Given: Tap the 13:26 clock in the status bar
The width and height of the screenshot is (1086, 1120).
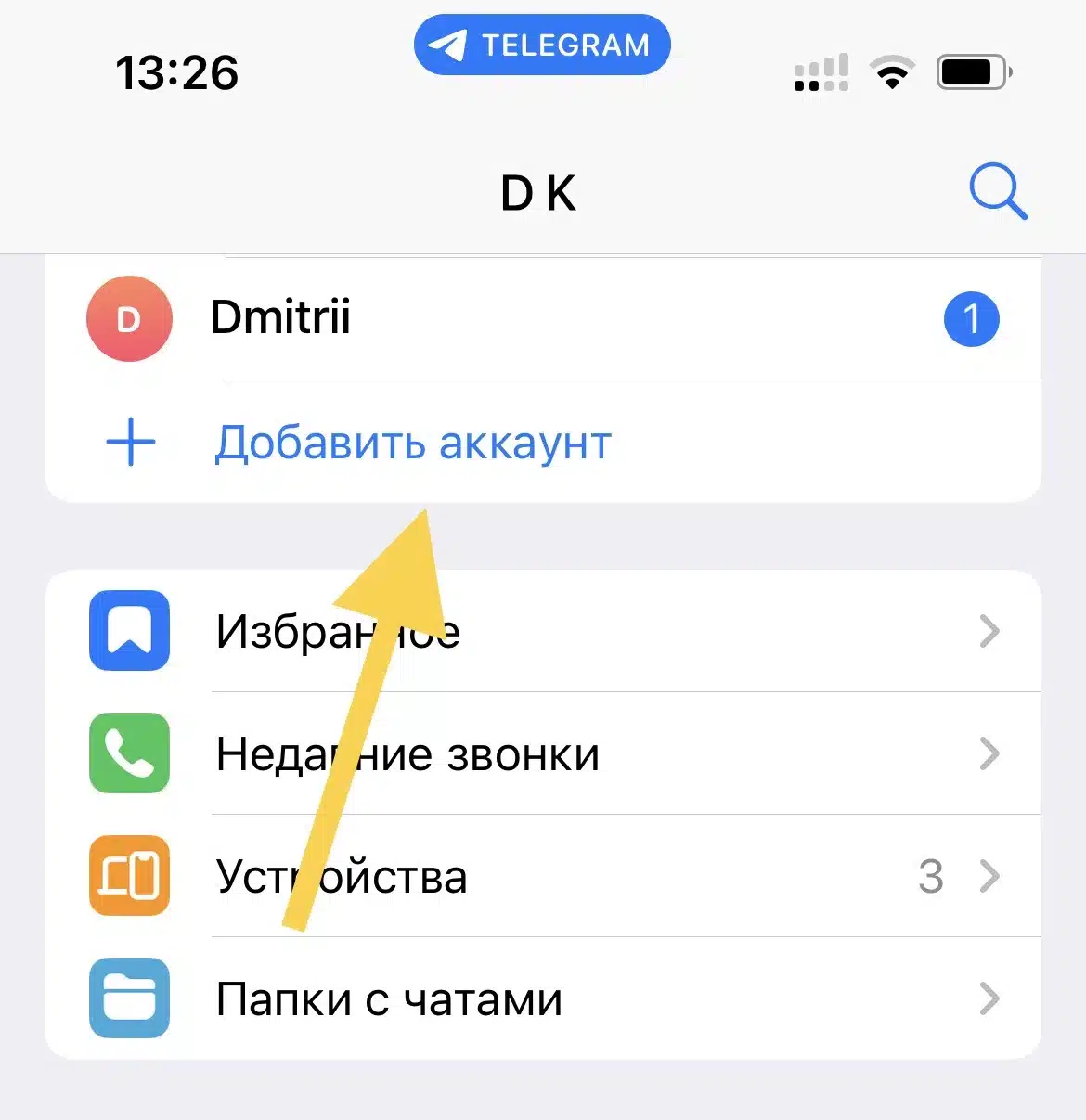Looking at the screenshot, I should pyautogui.click(x=176, y=73).
